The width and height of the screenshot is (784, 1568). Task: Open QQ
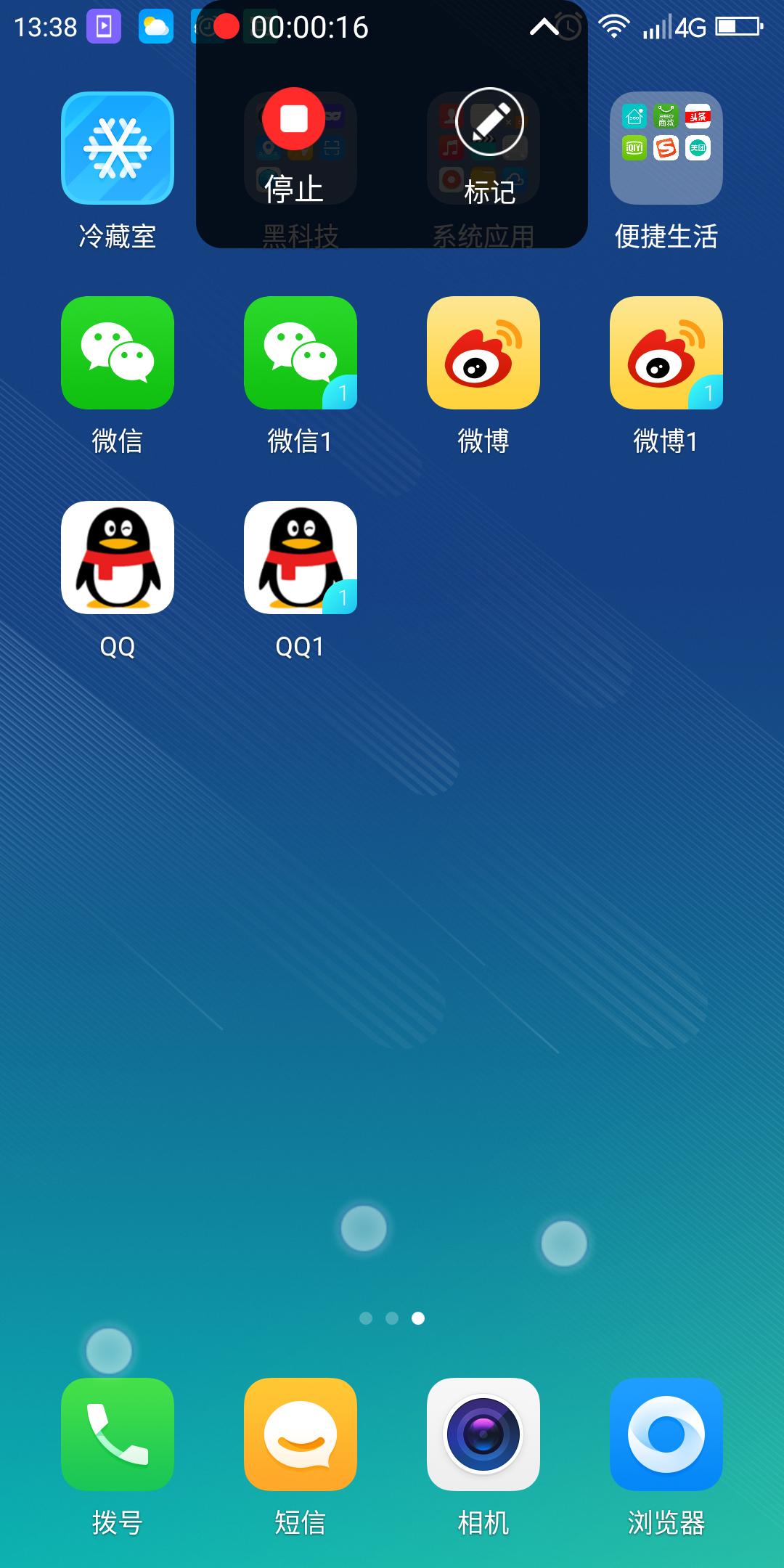point(117,559)
